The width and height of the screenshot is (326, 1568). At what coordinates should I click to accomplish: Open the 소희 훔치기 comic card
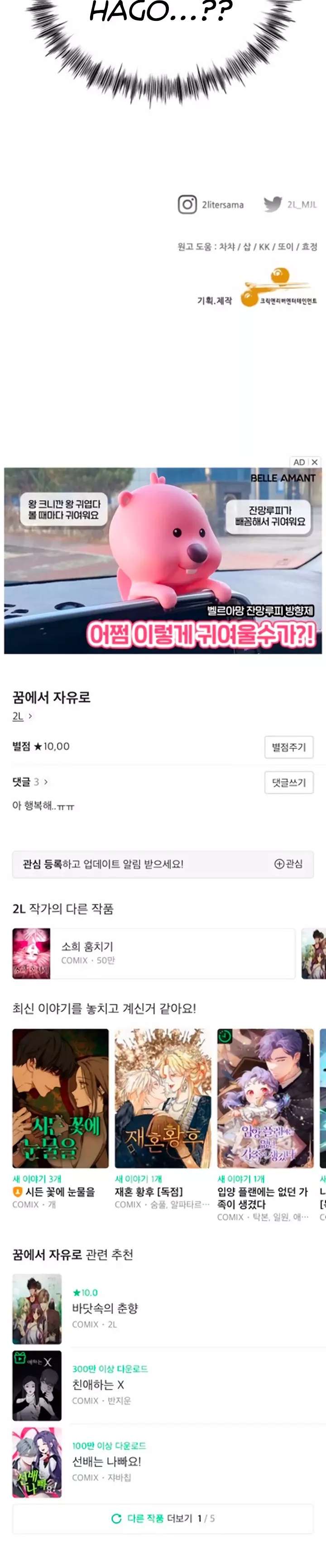click(153, 954)
